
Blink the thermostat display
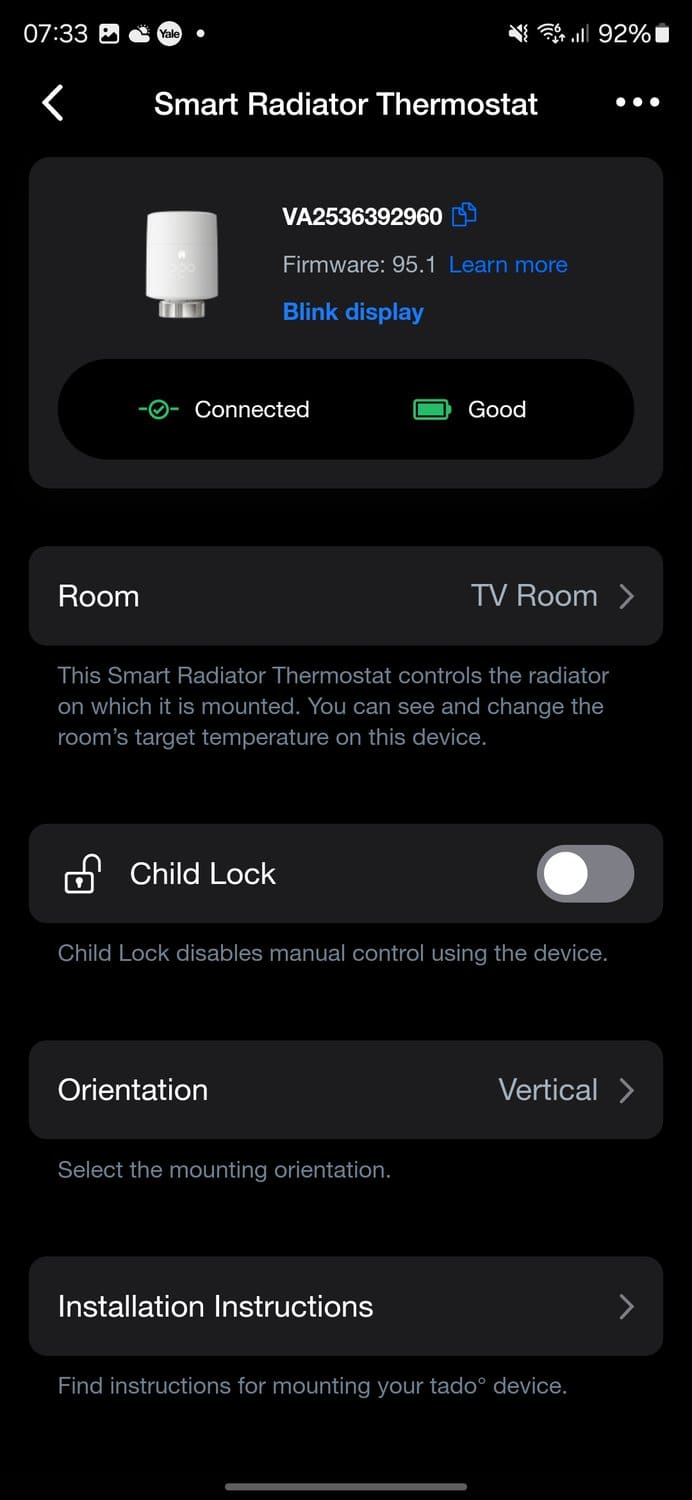(353, 312)
